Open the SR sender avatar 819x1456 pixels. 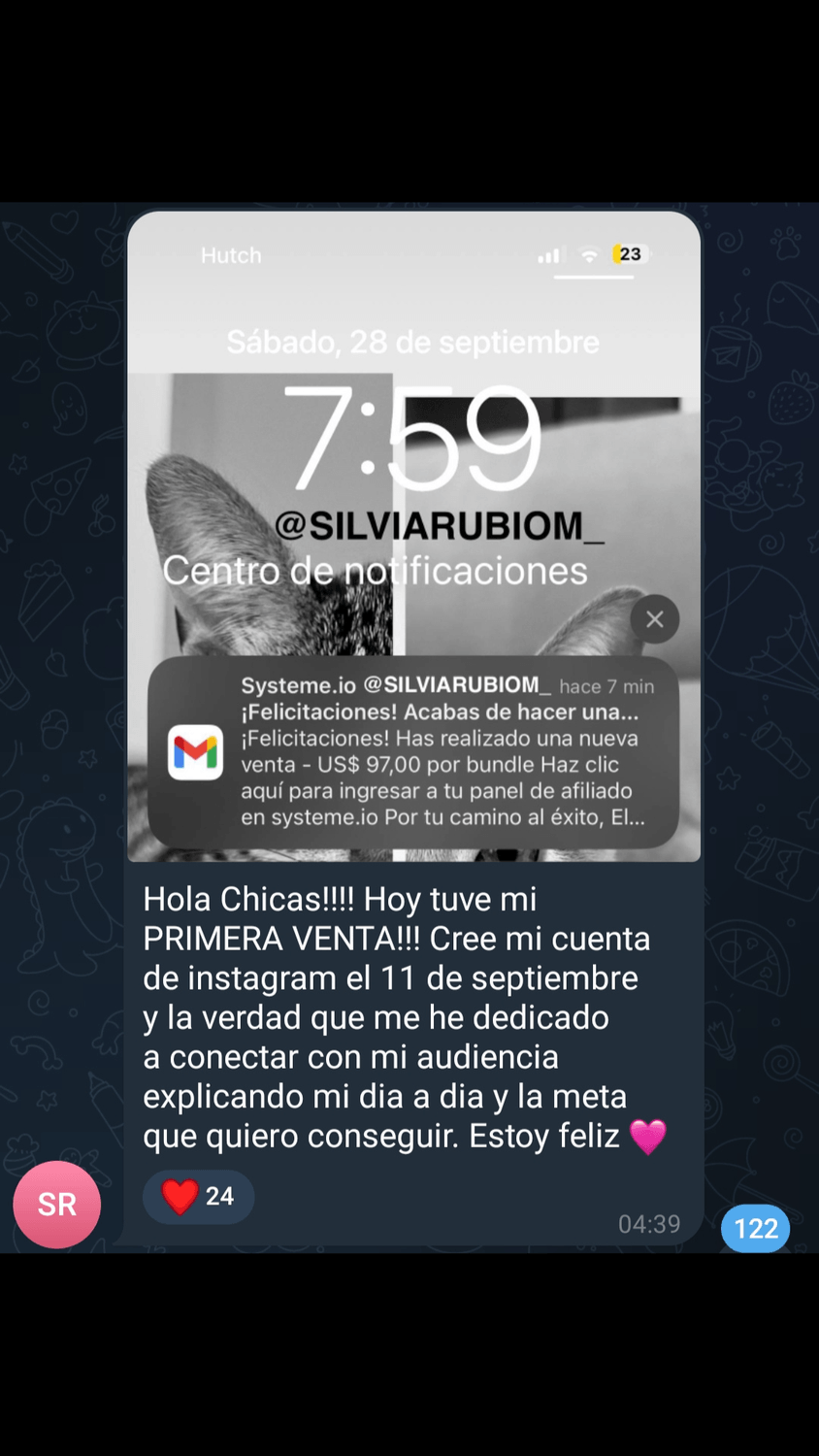click(x=57, y=1205)
